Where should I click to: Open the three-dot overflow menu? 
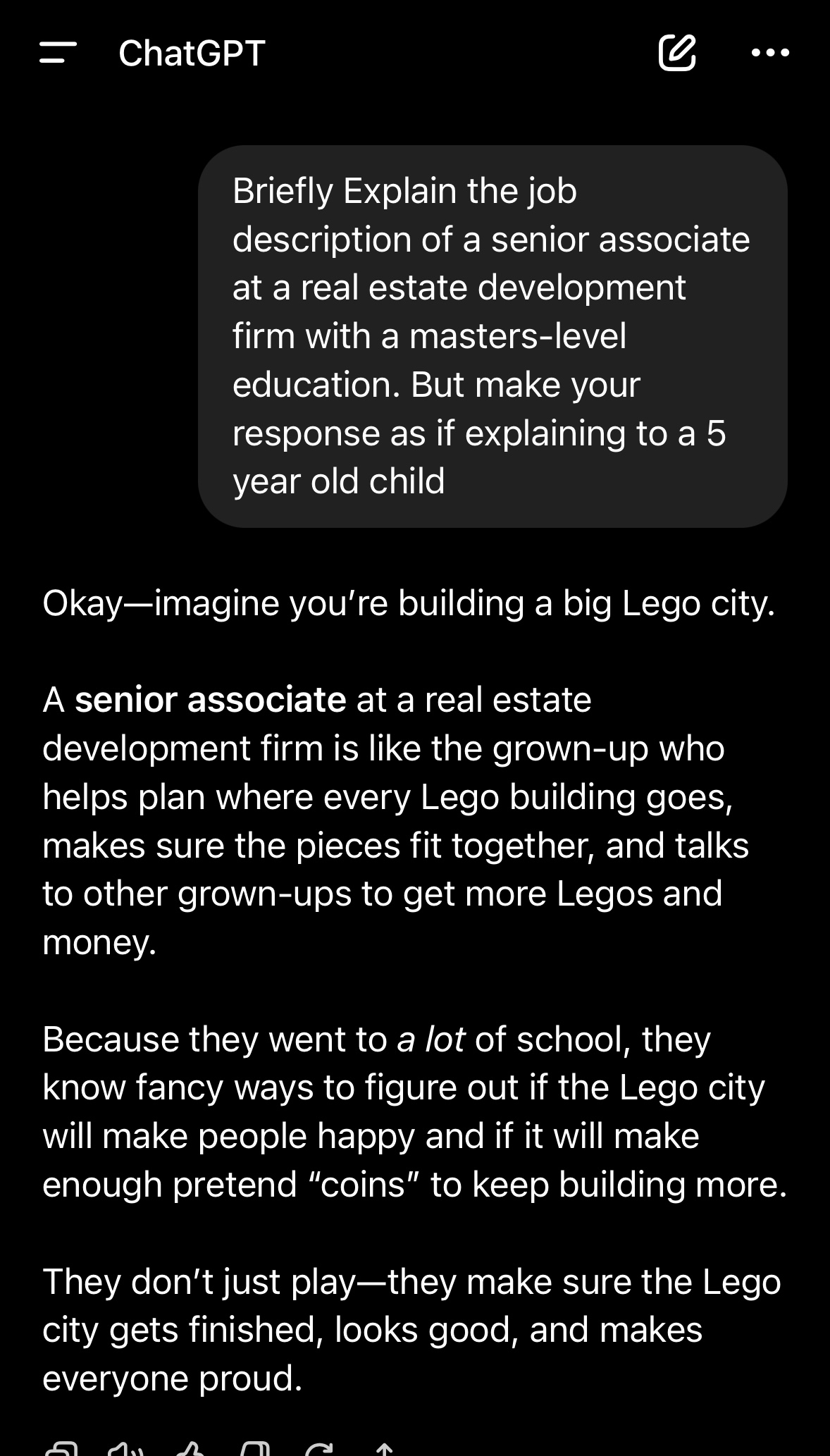770,53
